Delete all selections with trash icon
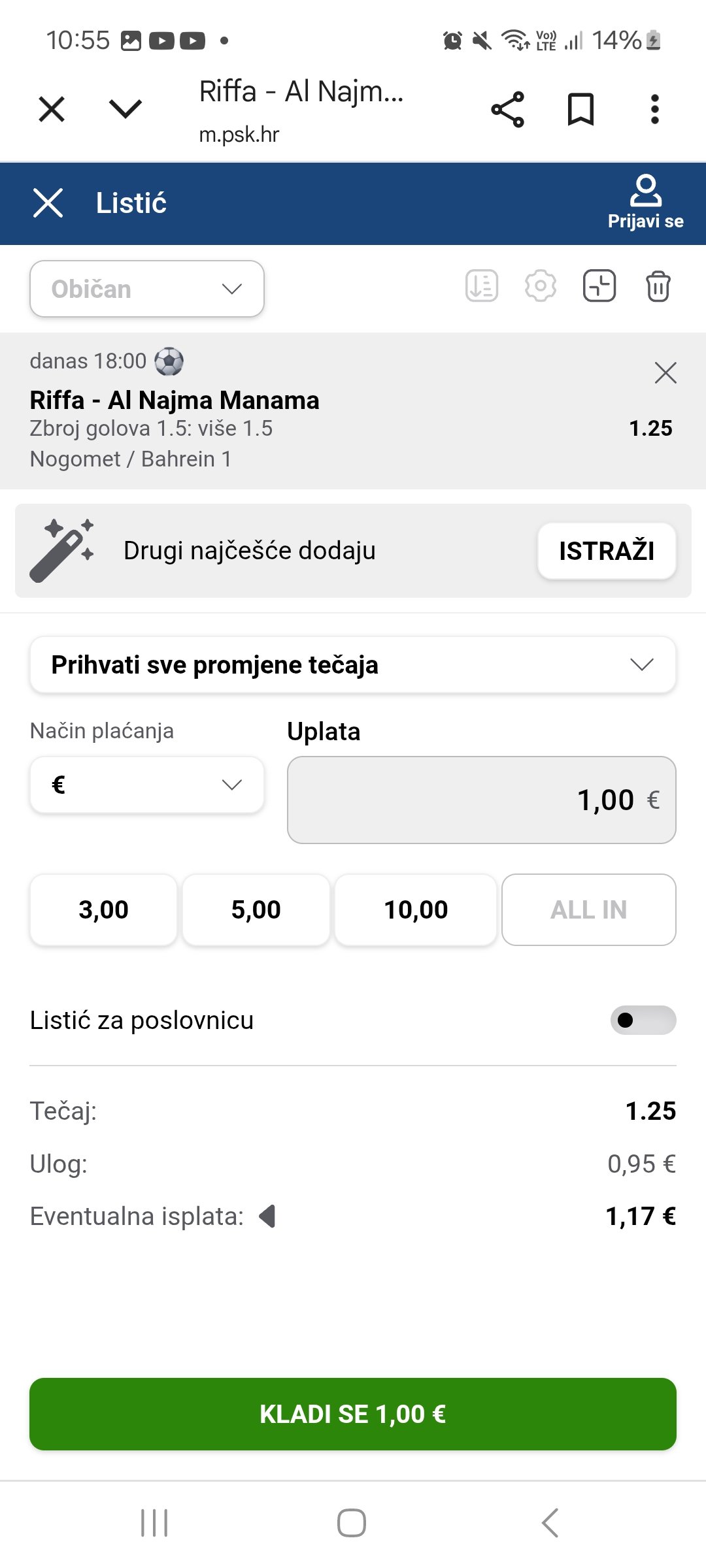Viewport: 706px width, 1568px height. [x=658, y=286]
